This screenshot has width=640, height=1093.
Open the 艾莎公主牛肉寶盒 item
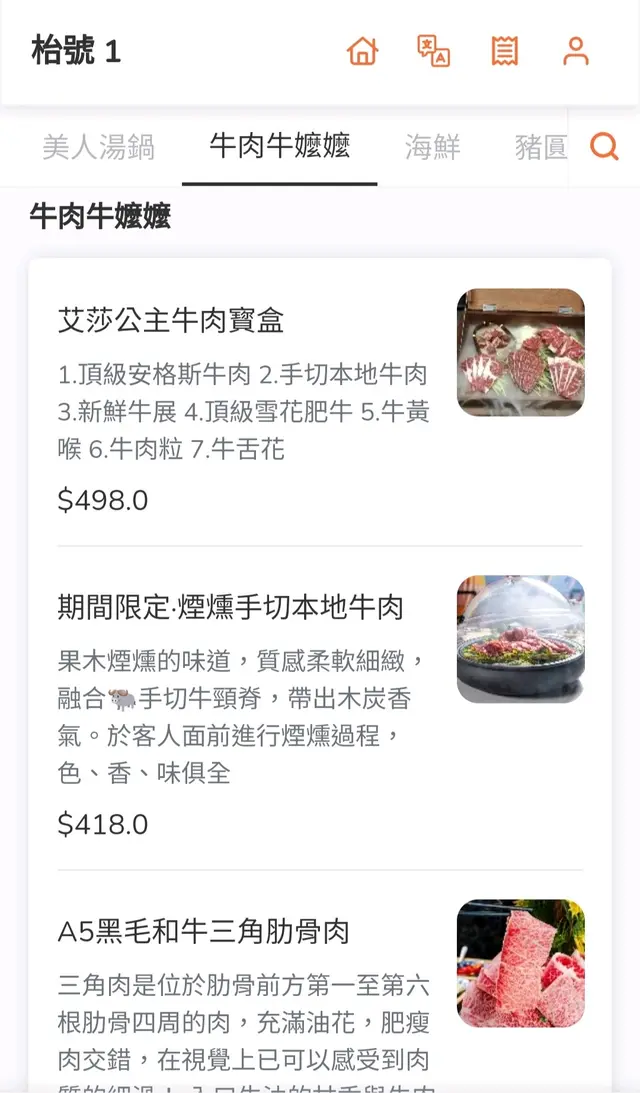pyautogui.click(x=171, y=321)
